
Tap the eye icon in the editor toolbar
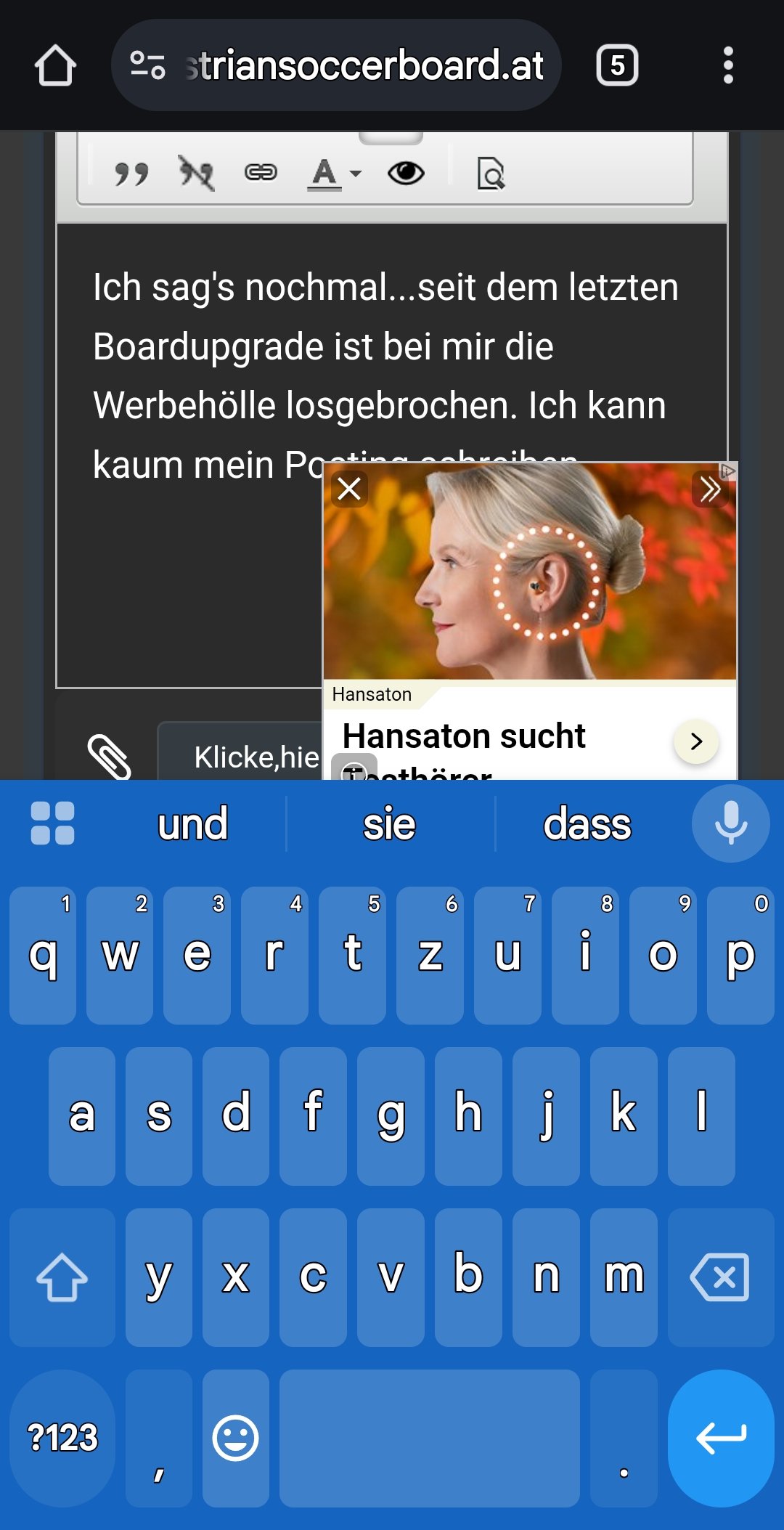coord(406,173)
